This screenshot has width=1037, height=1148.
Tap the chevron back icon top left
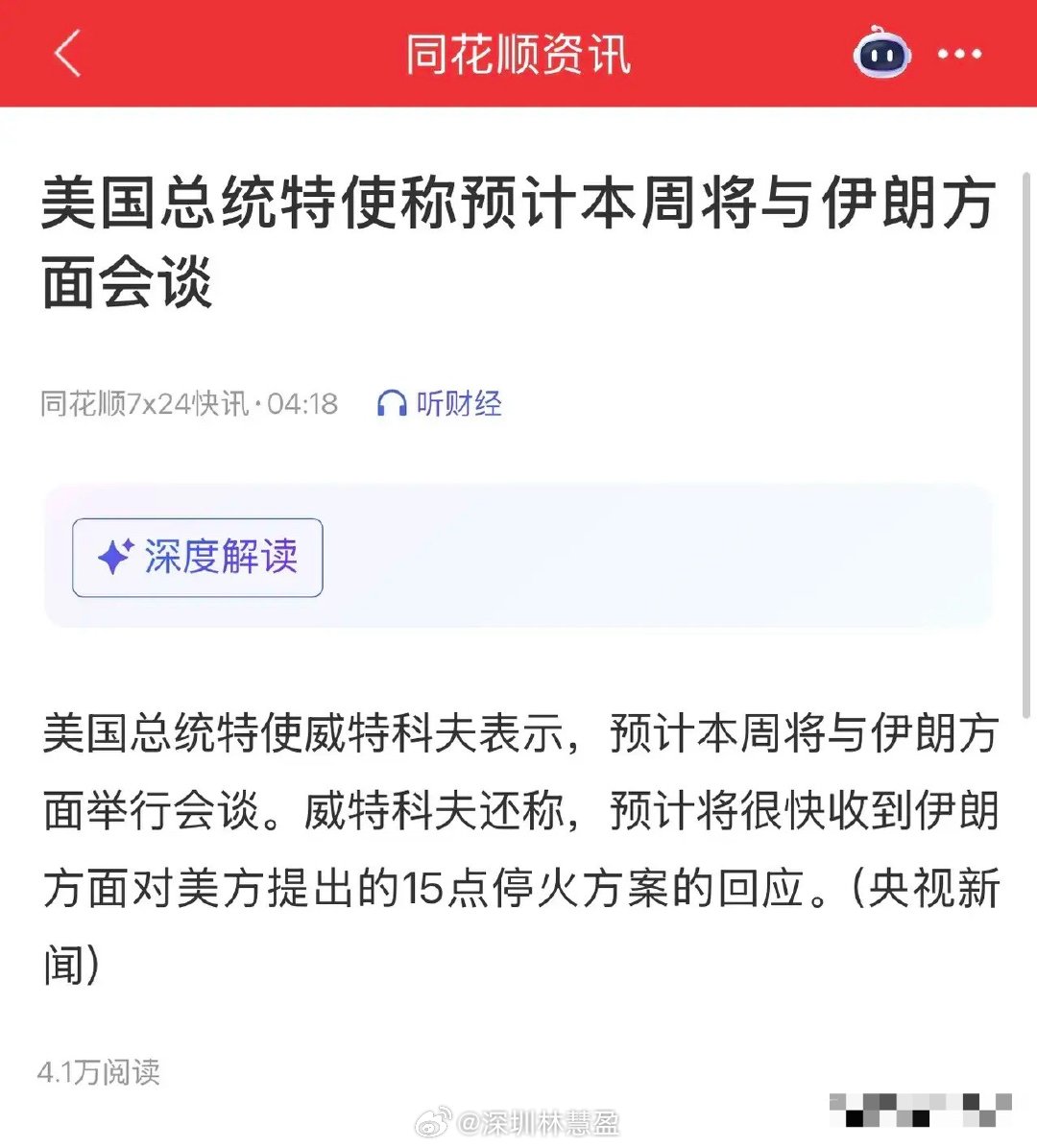(67, 55)
